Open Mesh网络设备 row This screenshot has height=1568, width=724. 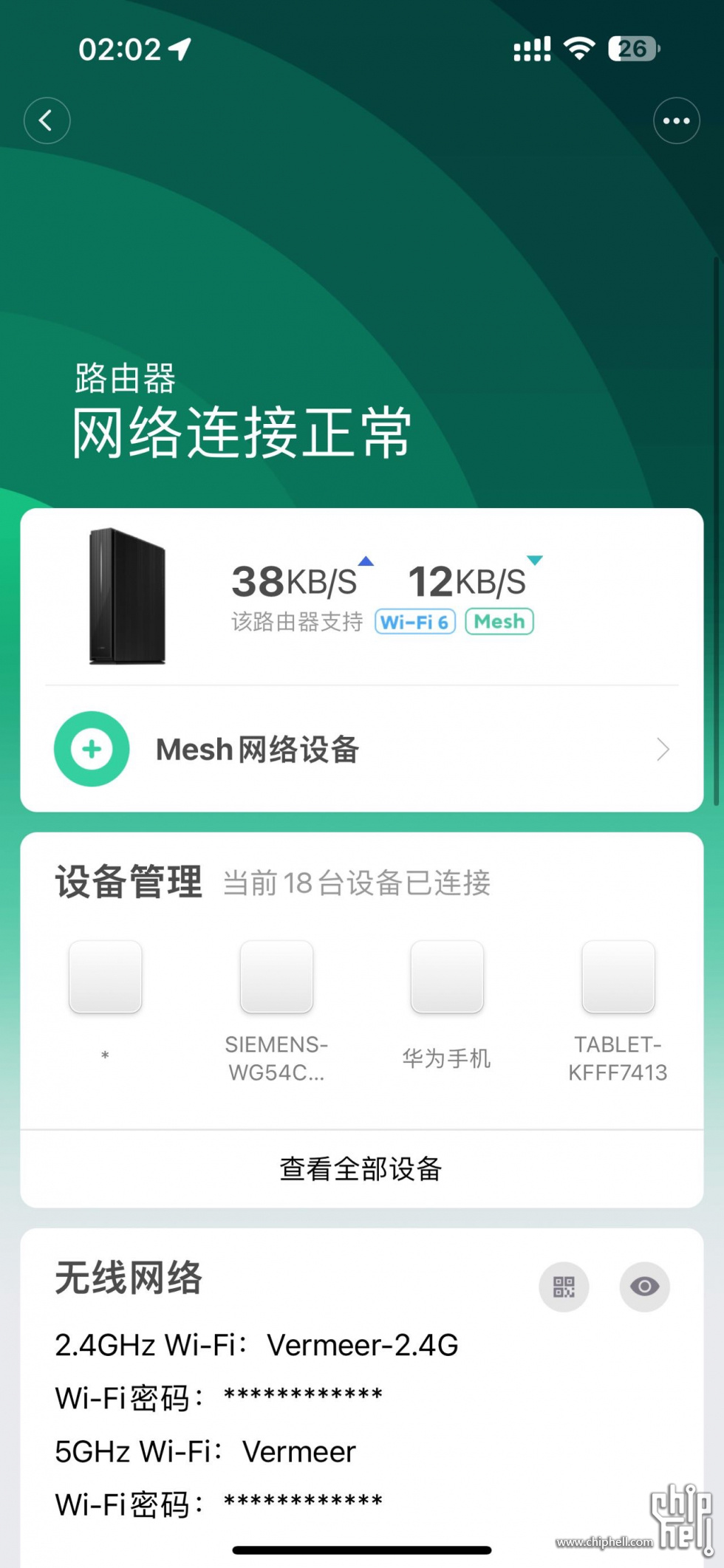tap(362, 749)
